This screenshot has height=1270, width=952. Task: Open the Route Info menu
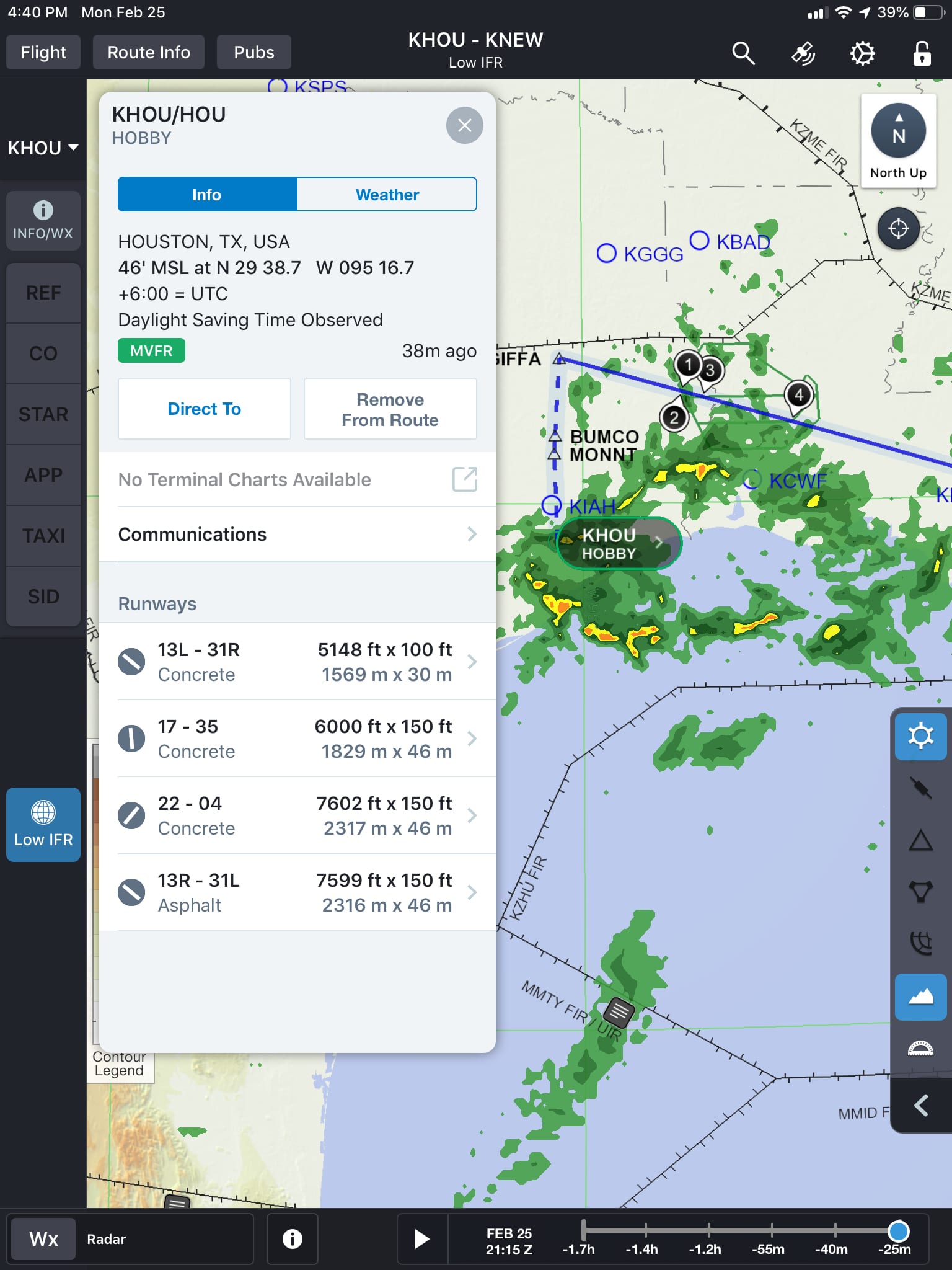point(148,52)
